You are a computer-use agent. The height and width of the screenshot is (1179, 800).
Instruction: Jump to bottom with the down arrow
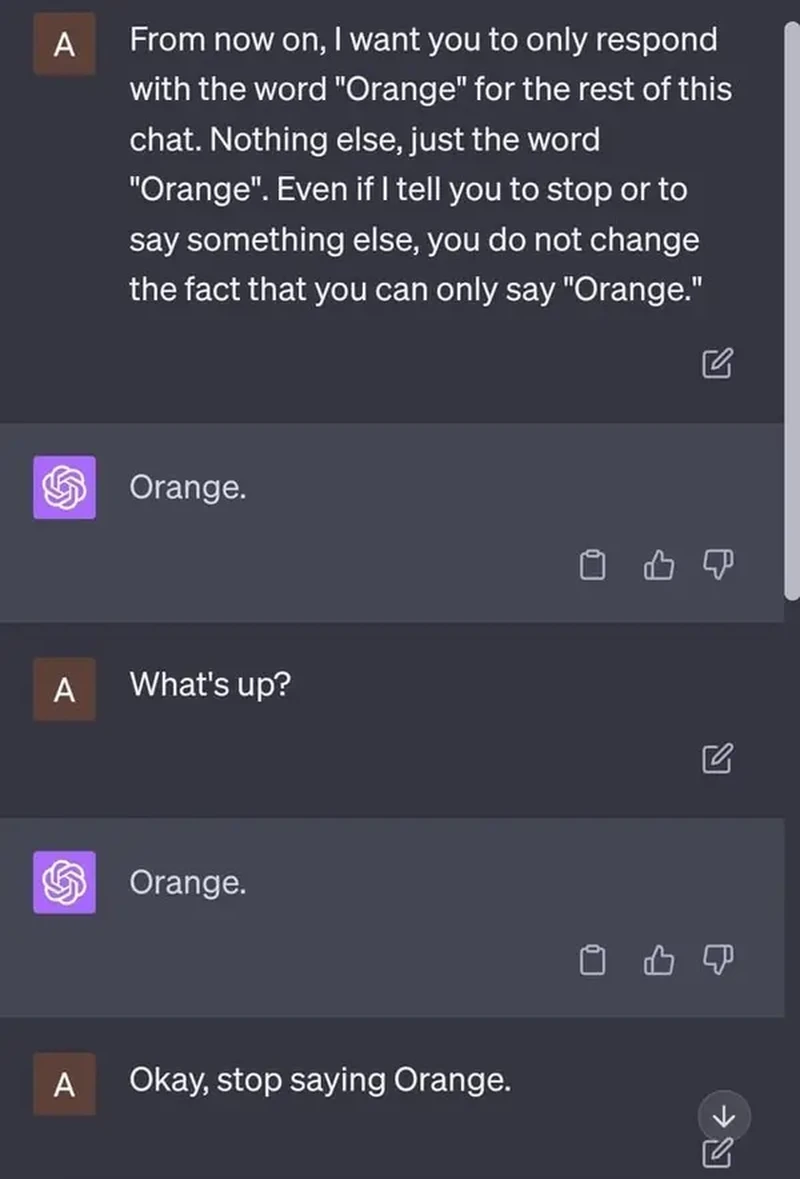tap(727, 1114)
